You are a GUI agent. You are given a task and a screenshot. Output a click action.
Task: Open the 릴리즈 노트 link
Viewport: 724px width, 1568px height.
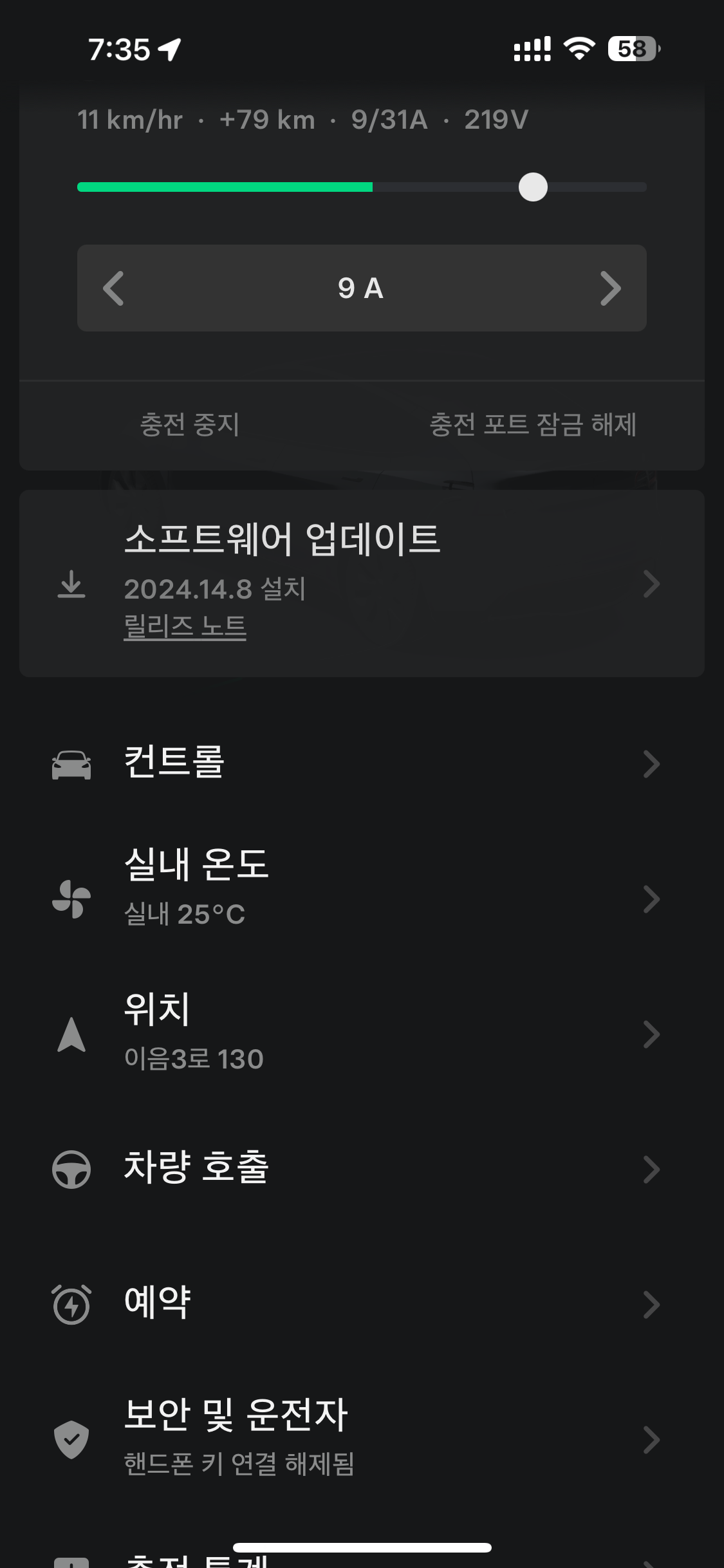tap(185, 626)
